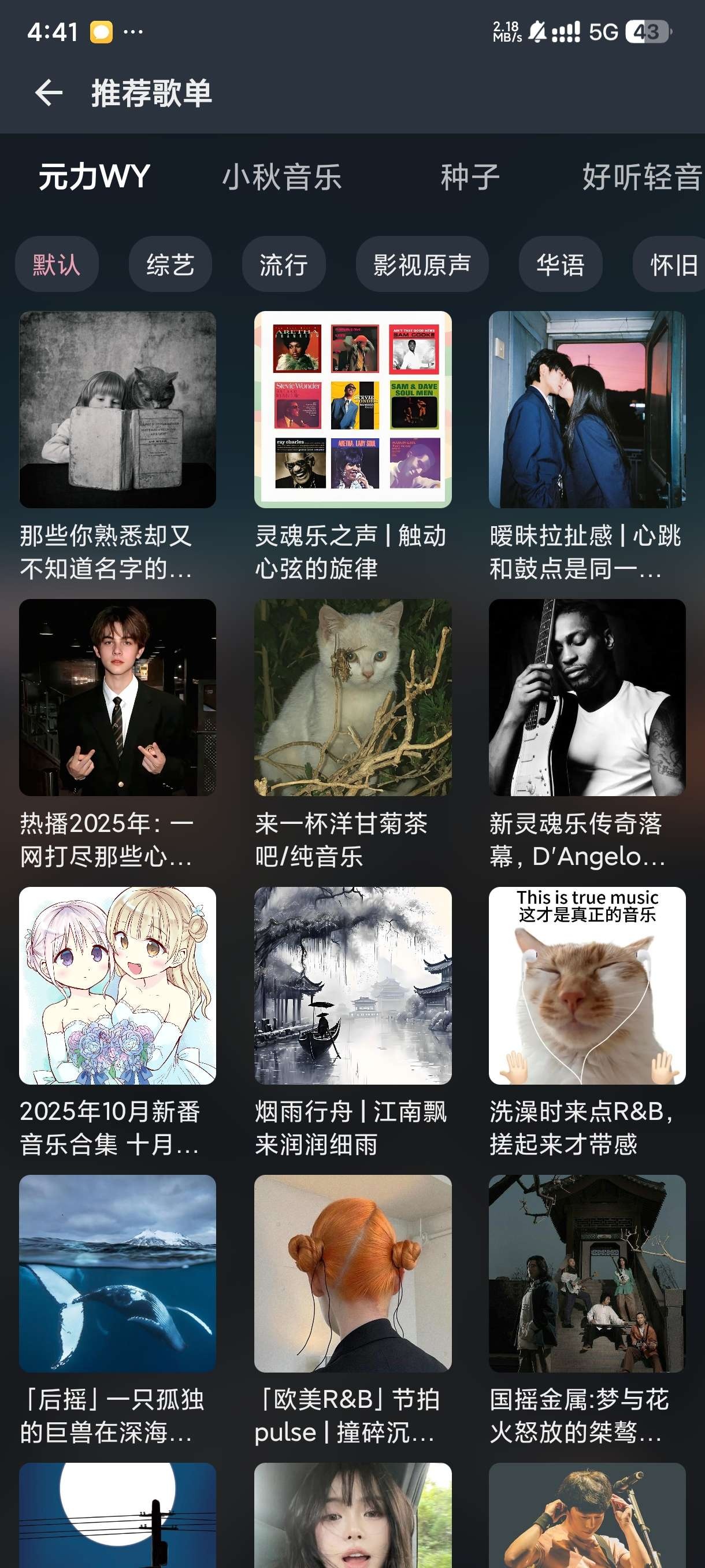Filter playlists by 华语
Viewport: 705px width, 1568px height.
[559, 265]
